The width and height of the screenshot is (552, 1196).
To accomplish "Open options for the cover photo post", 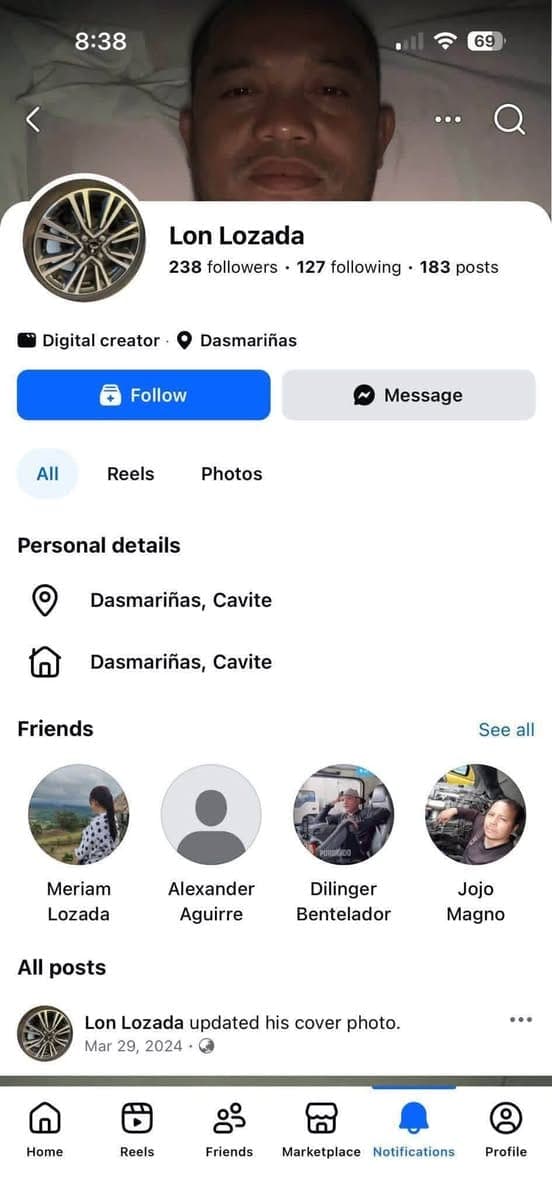I will (x=521, y=1020).
